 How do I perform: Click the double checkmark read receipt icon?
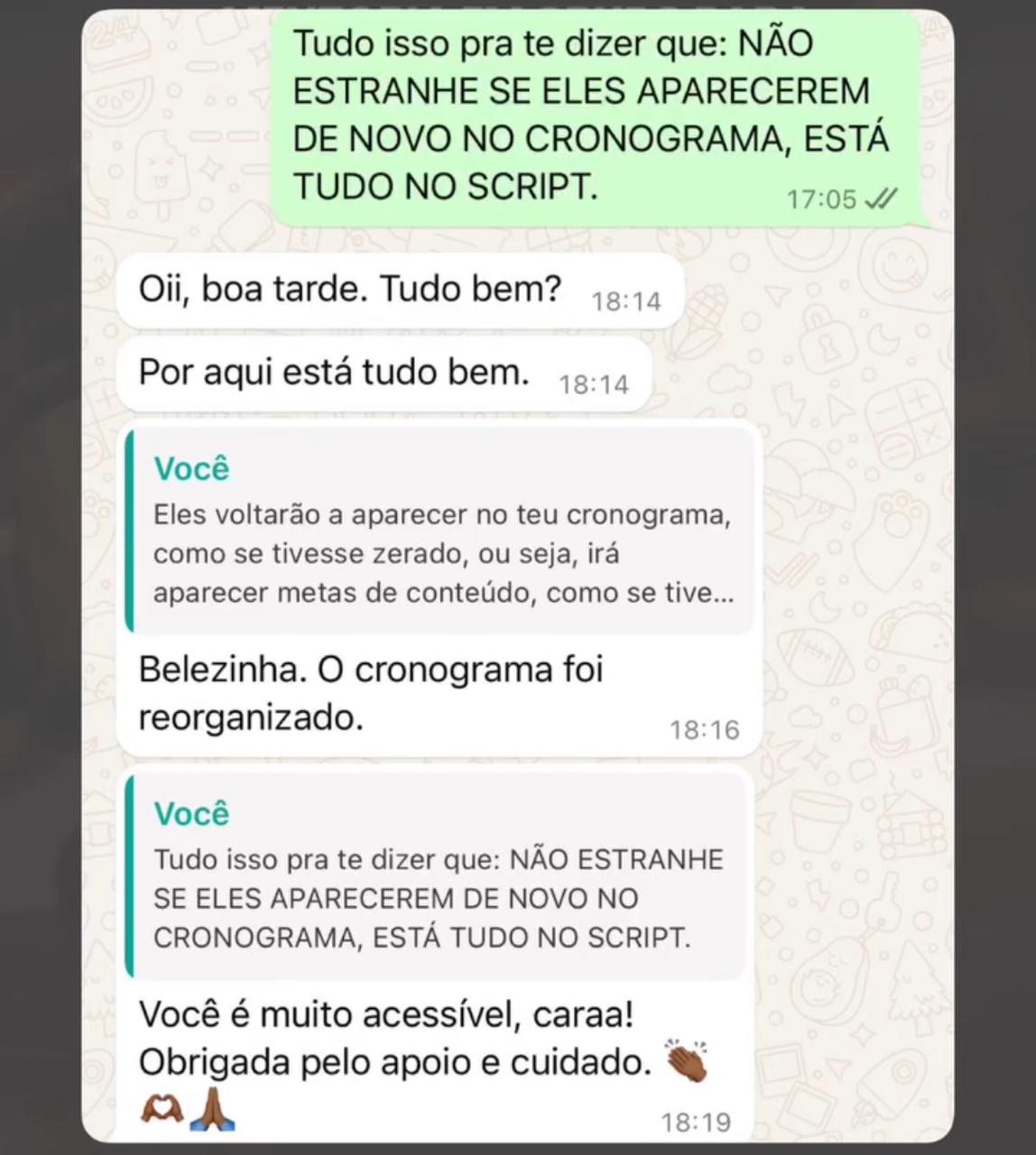pos(880,199)
